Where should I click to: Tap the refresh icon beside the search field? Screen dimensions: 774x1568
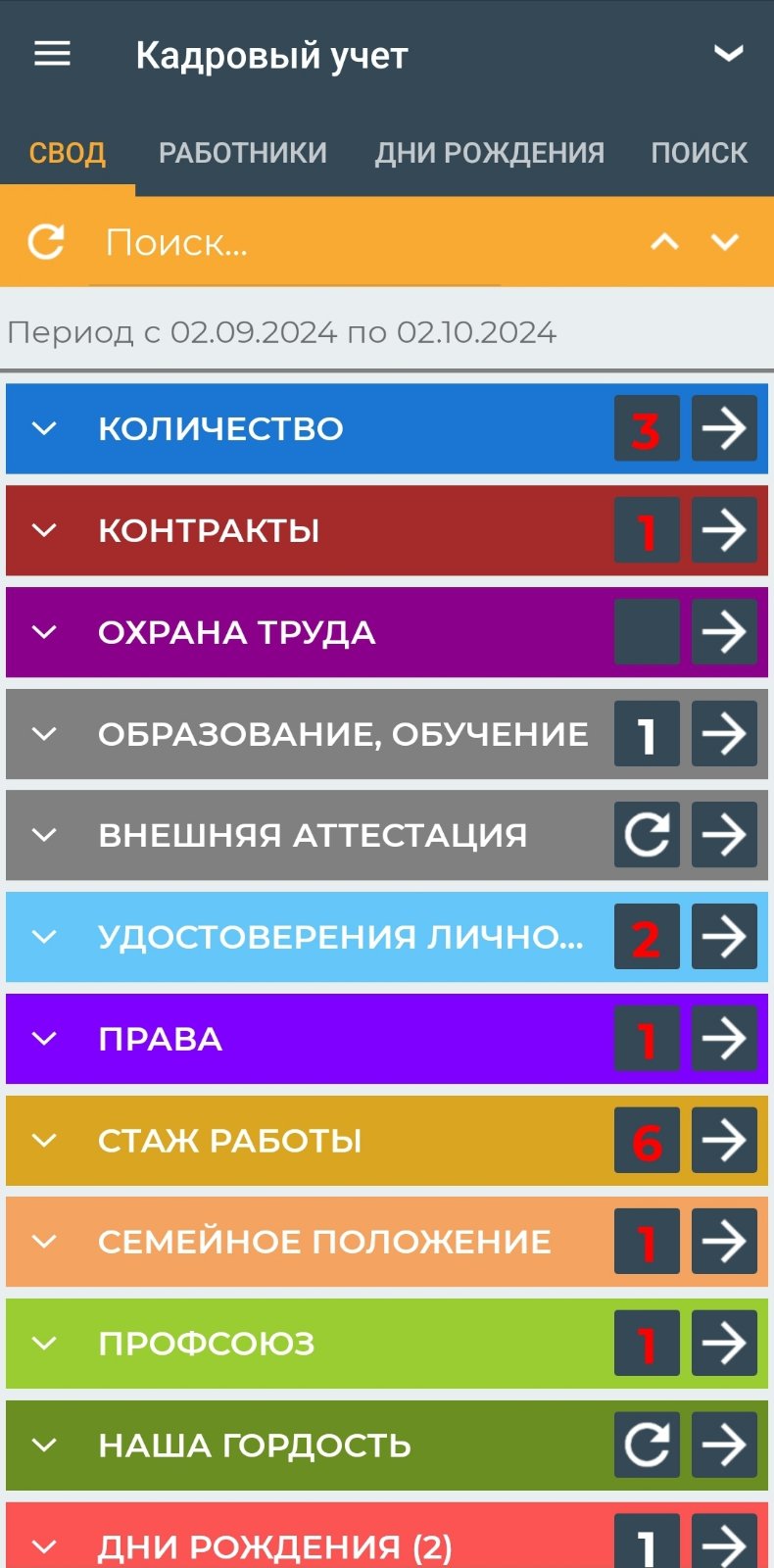(46, 242)
